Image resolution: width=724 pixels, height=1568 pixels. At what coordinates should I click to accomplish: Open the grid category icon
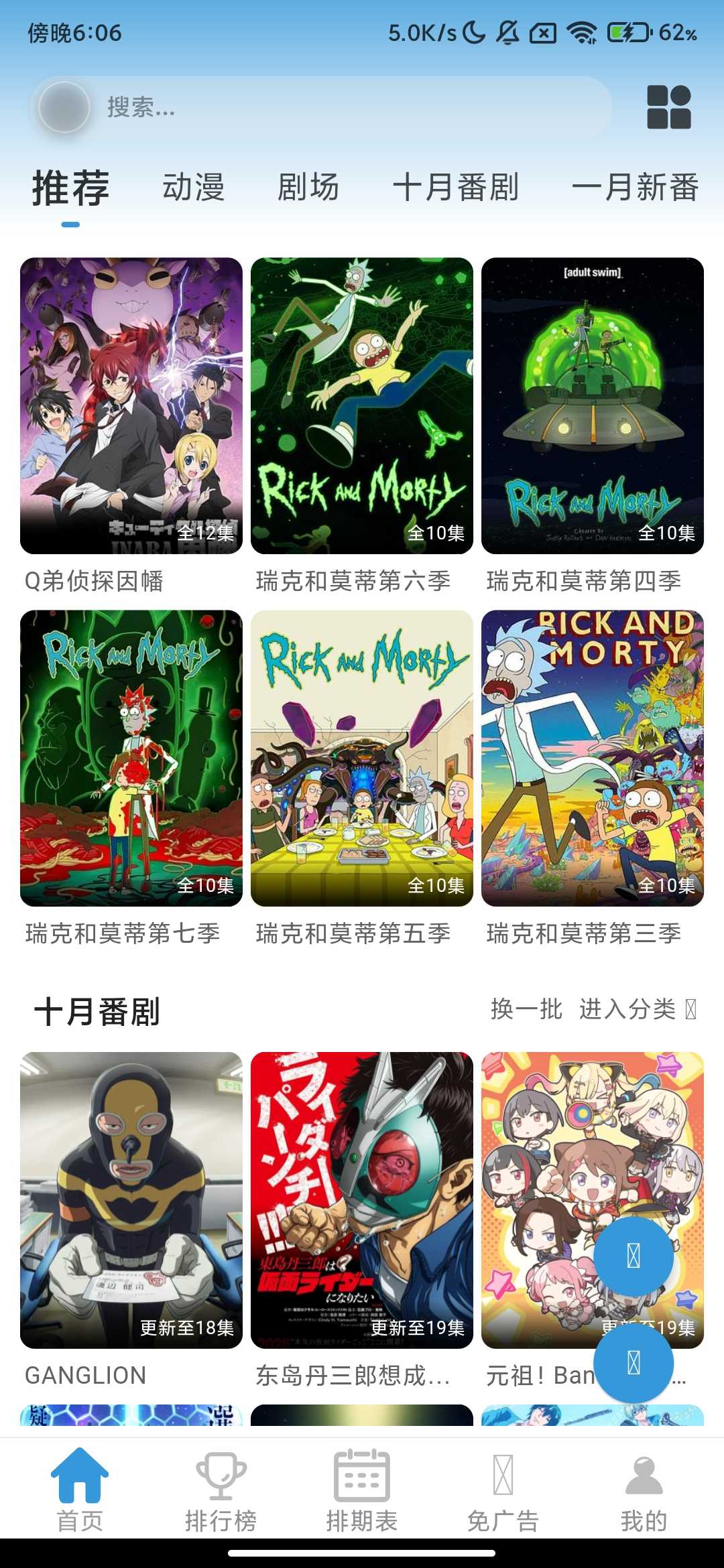[x=668, y=107]
